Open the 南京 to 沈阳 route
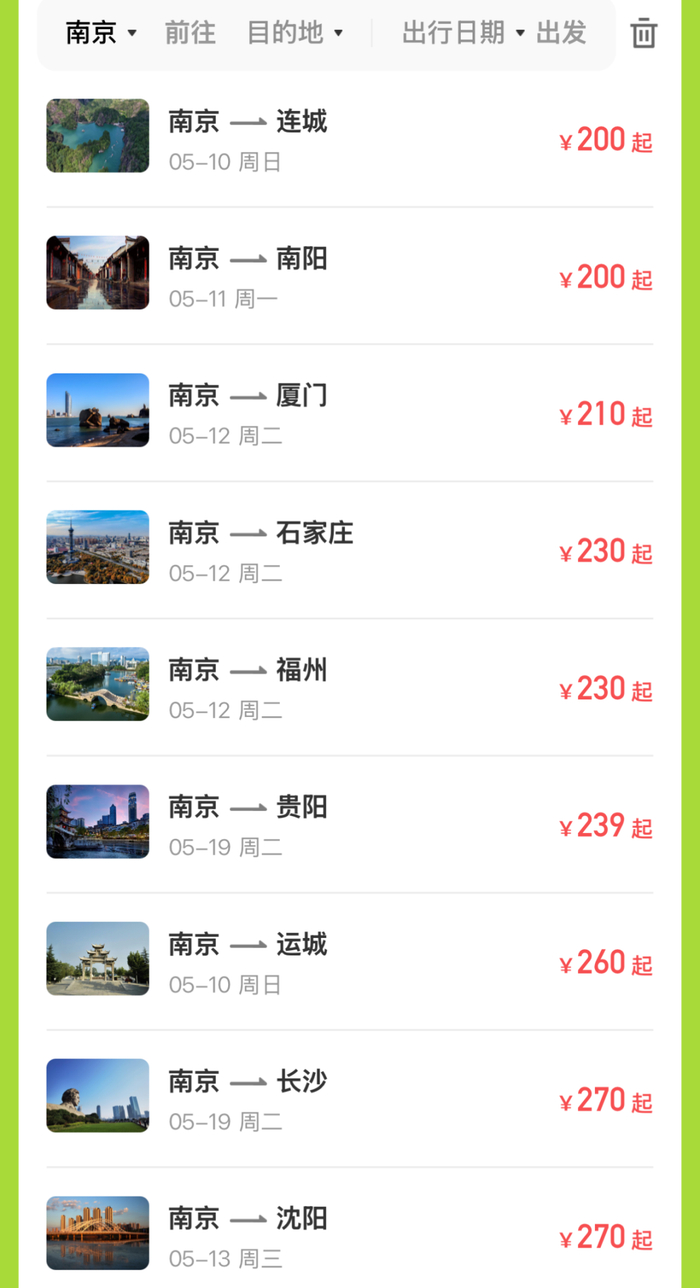This screenshot has height=1288, width=700. pyautogui.click(x=350, y=1228)
